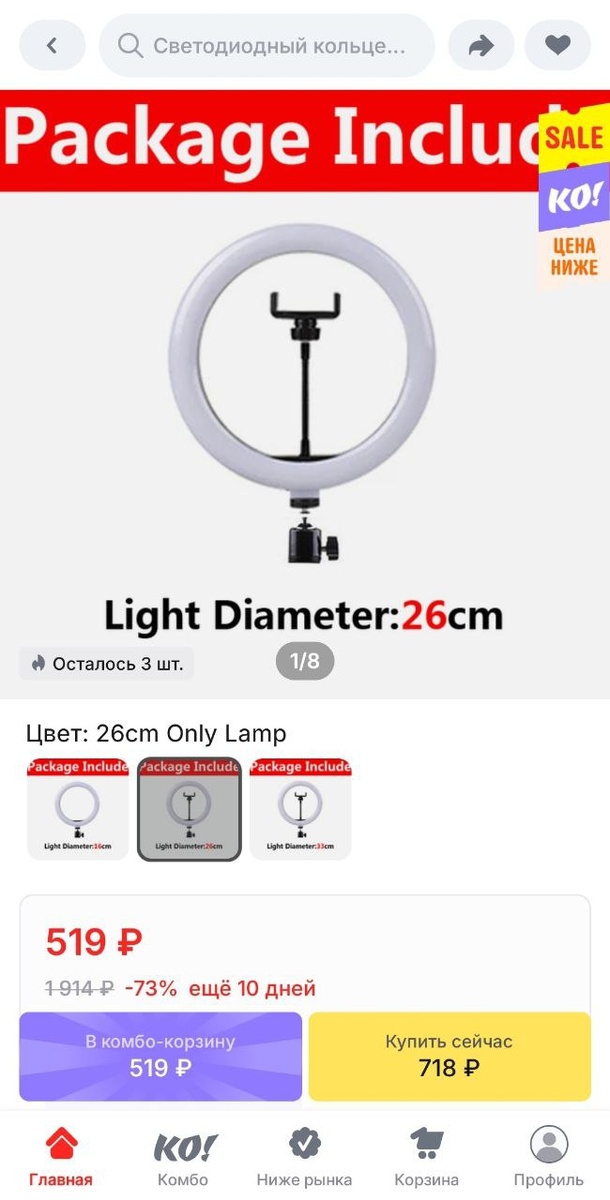Open the Корзина tab

pos(427,1157)
